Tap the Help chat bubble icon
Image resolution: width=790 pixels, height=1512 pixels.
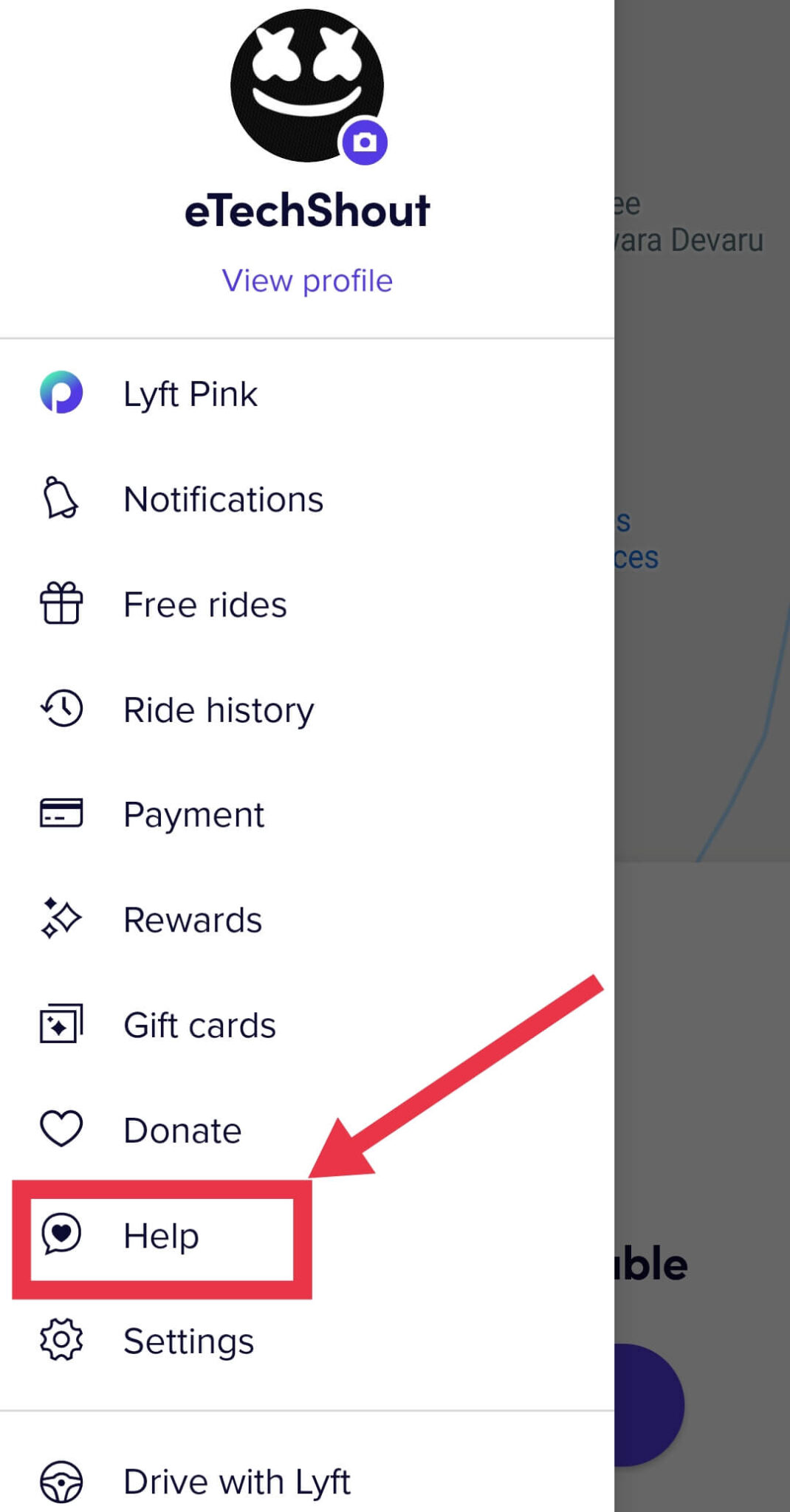(x=63, y=1234)
